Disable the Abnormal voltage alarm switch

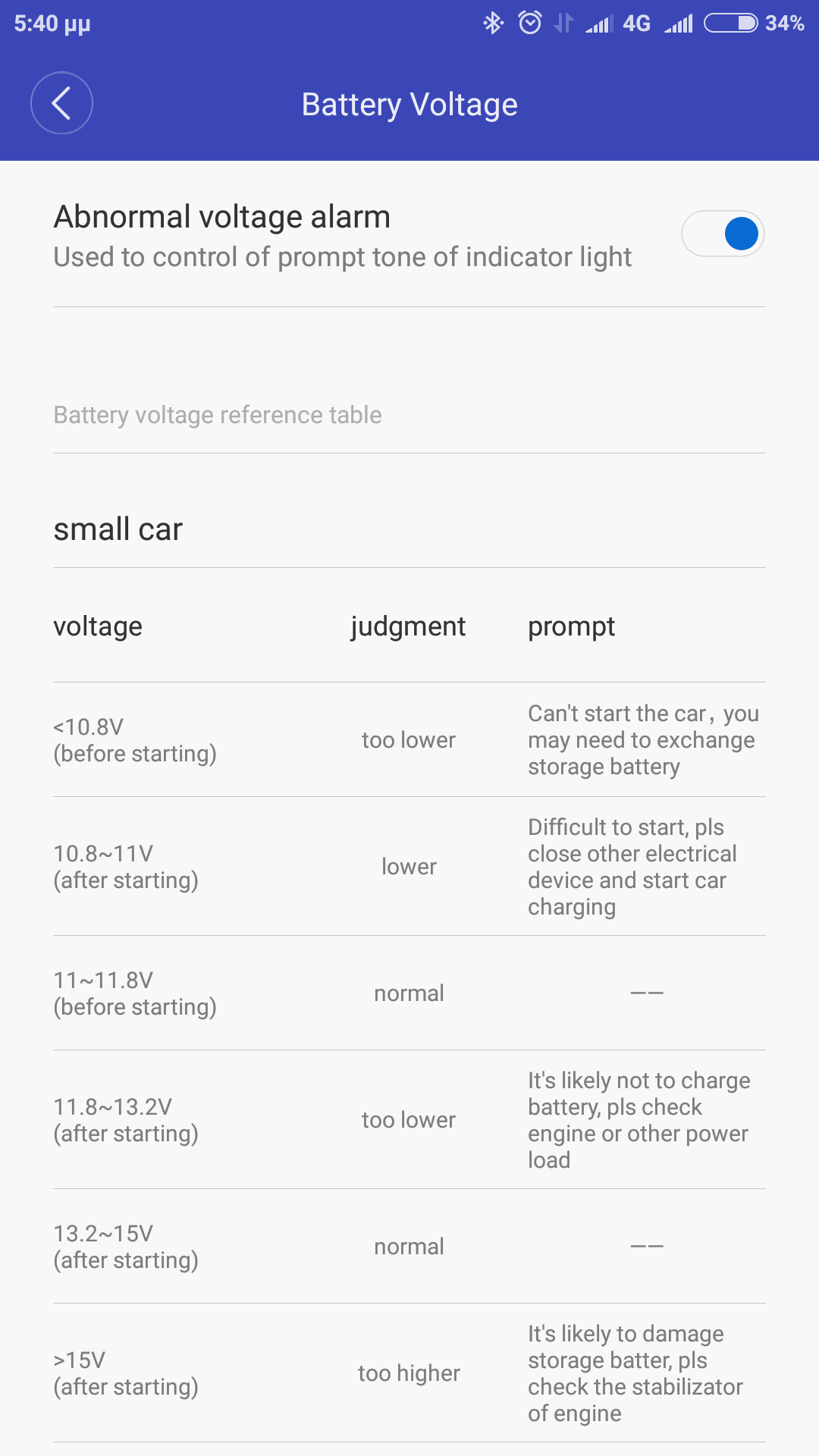point(723,234)
